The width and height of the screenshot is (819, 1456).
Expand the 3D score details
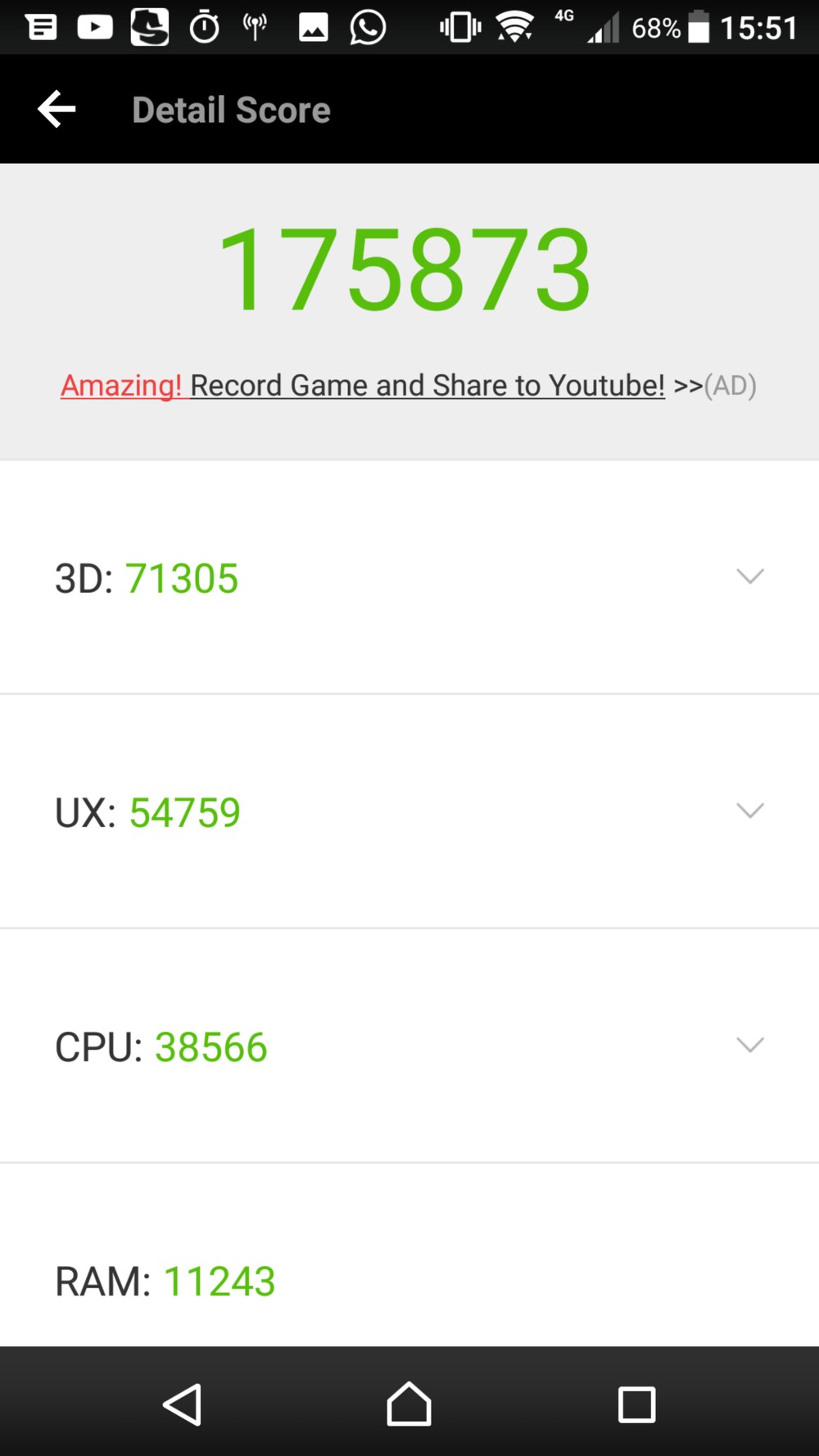[x=409, y=577]
